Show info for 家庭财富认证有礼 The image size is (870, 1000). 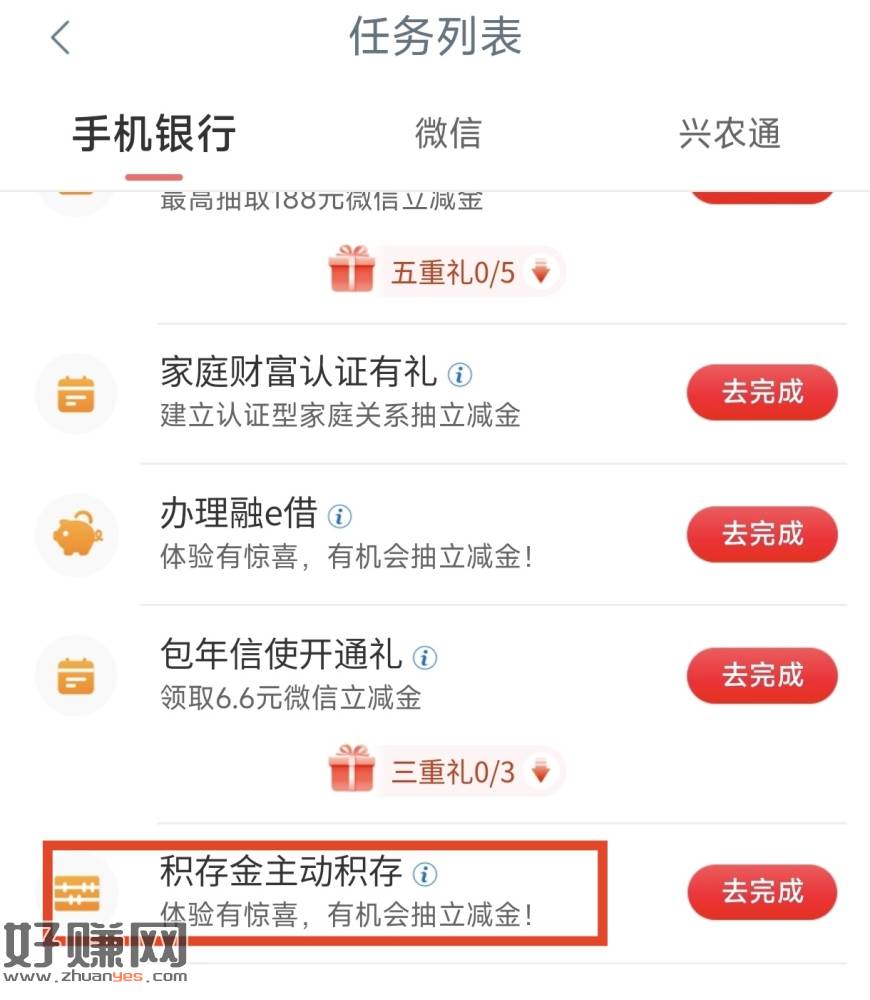tap(460, 375)
